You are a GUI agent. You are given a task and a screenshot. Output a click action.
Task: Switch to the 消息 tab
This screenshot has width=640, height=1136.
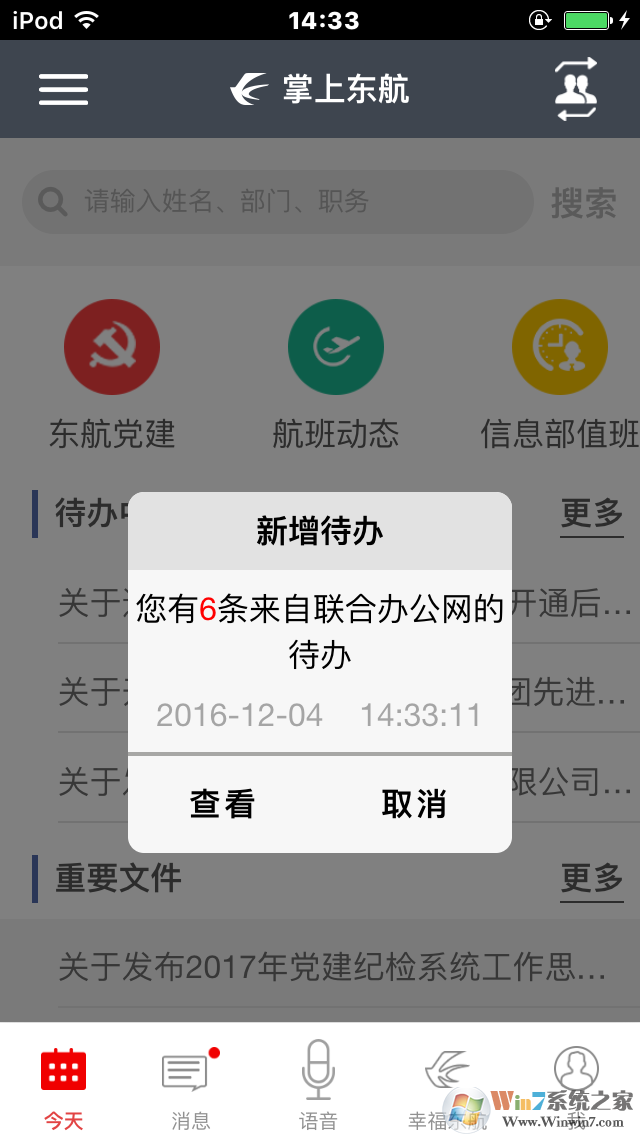pos(190,1086)
